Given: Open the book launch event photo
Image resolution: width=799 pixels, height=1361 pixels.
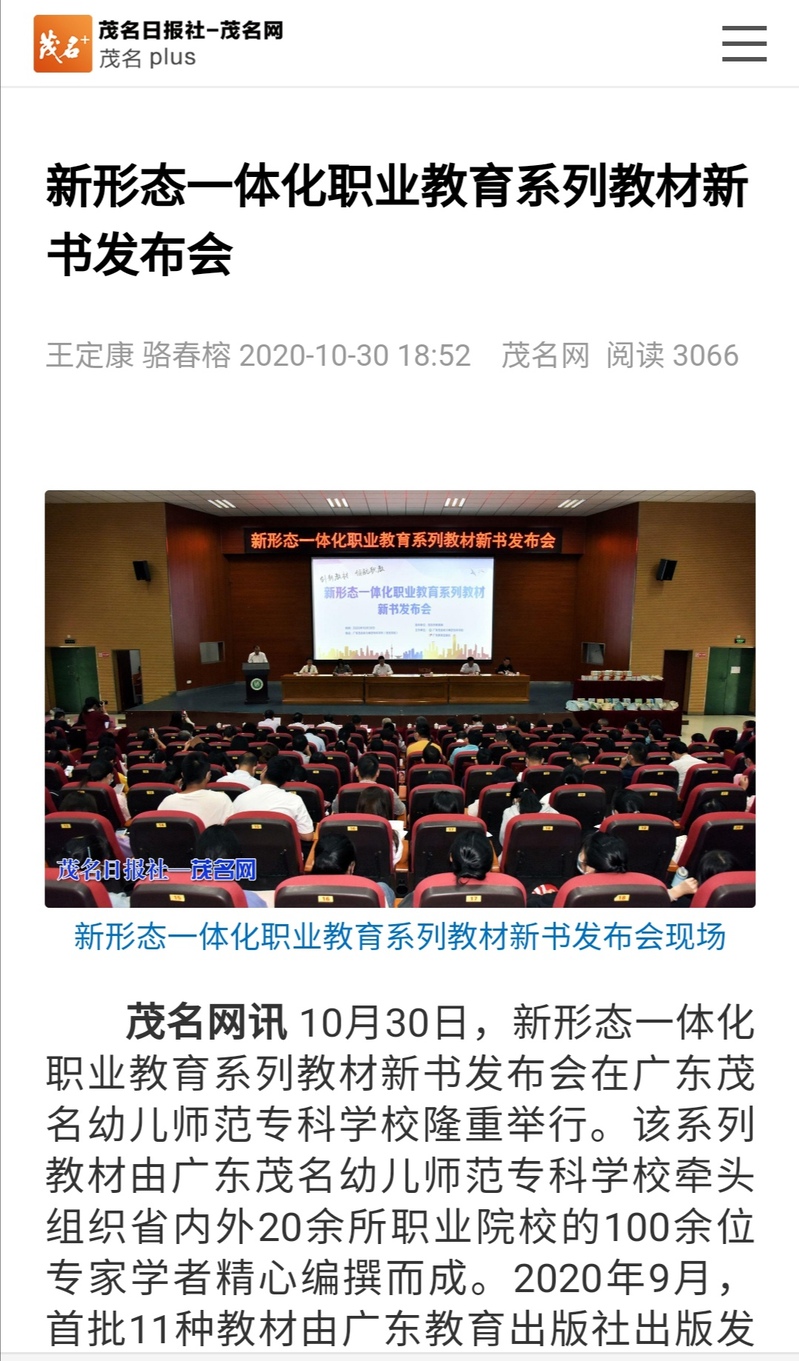Looking at the screenshot, I should coord(399,698).
